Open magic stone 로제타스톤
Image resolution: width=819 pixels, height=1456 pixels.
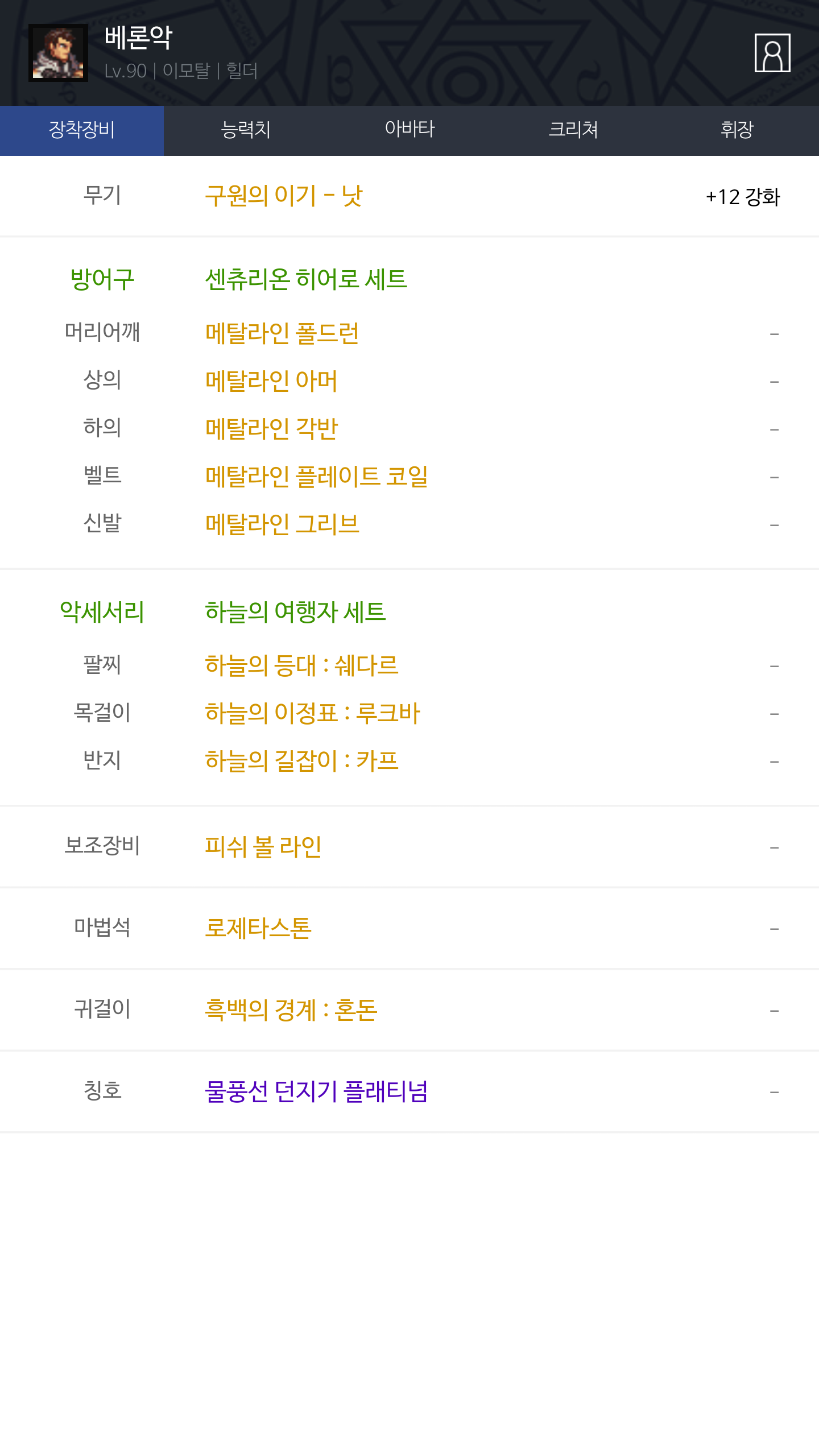coord(258,929)
